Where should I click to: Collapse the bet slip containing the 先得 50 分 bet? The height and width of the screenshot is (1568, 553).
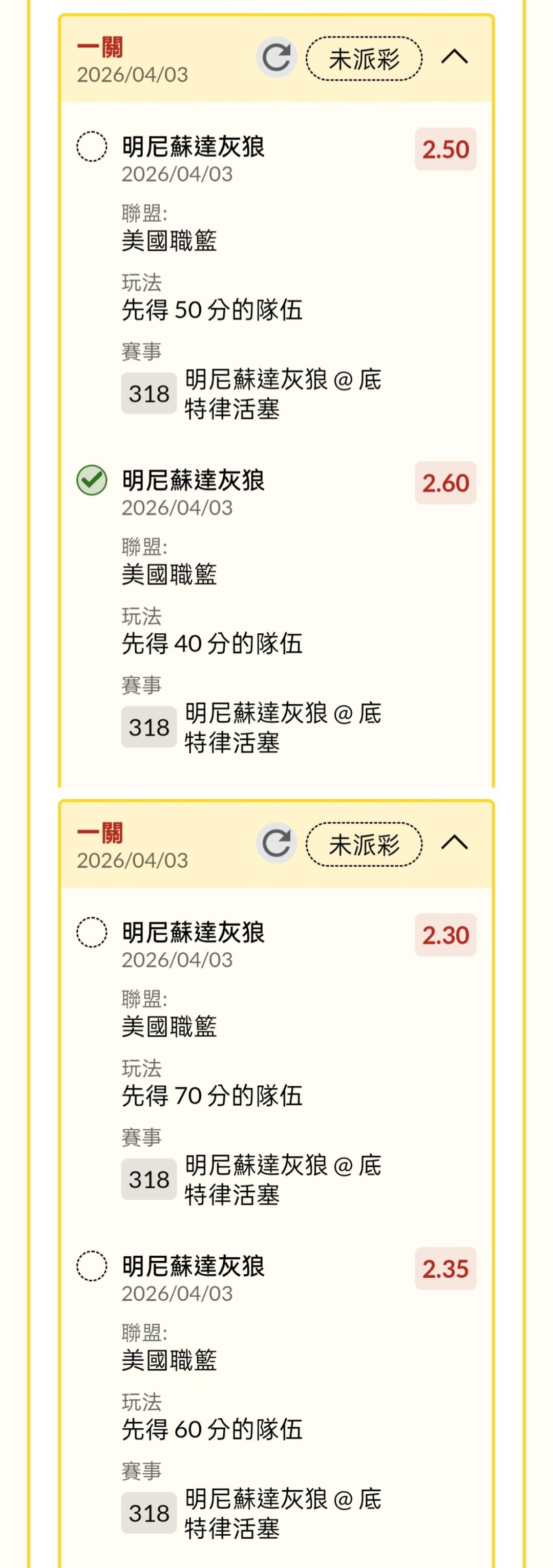click(x=454, y=58)
